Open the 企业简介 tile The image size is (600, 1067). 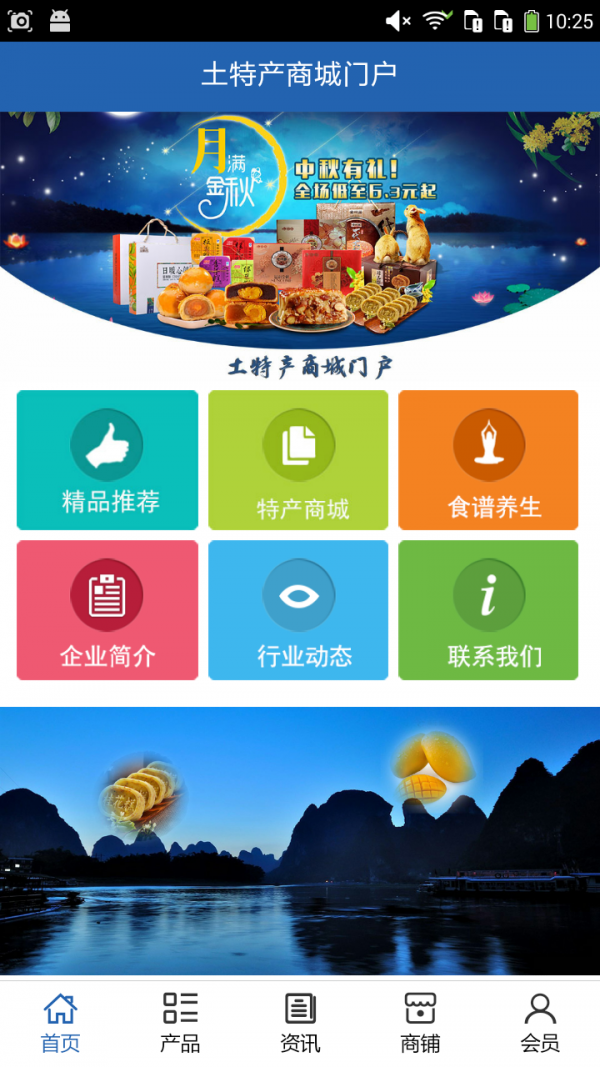(107, 610)
